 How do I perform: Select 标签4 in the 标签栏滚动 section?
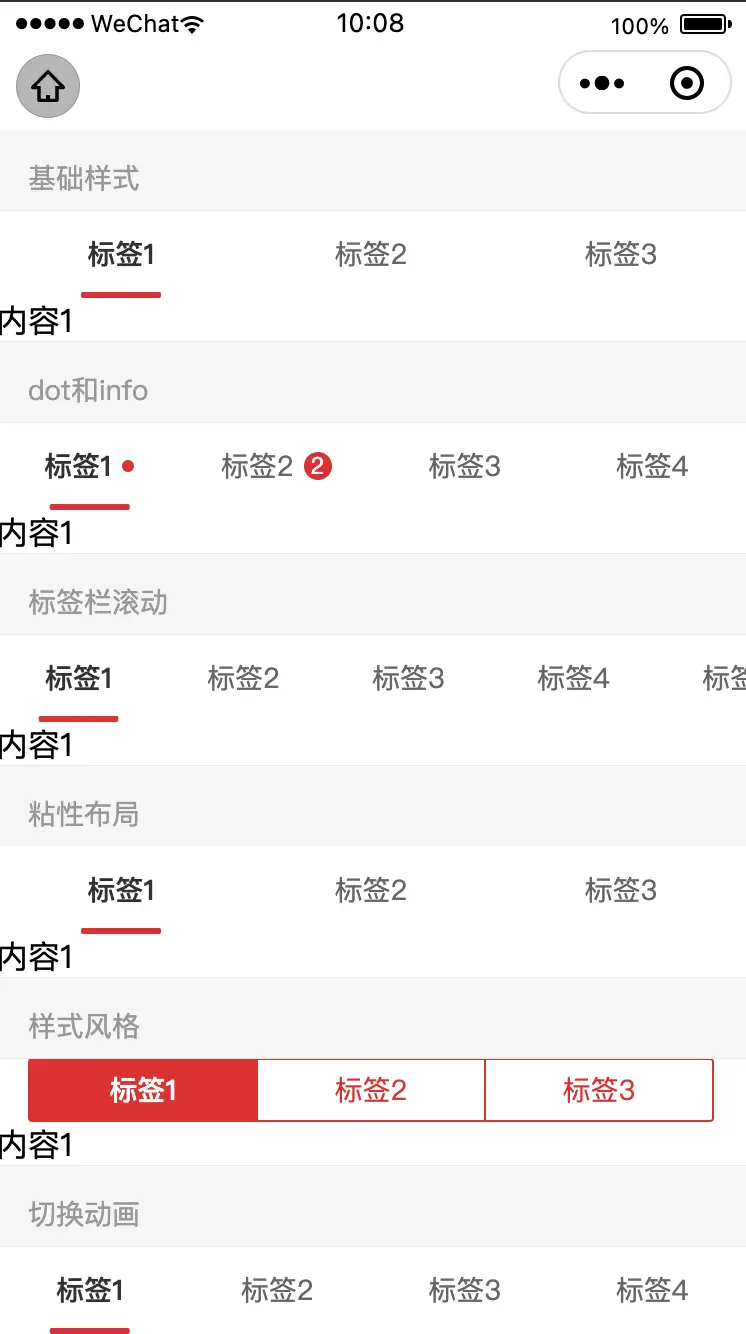click(573, 678)
